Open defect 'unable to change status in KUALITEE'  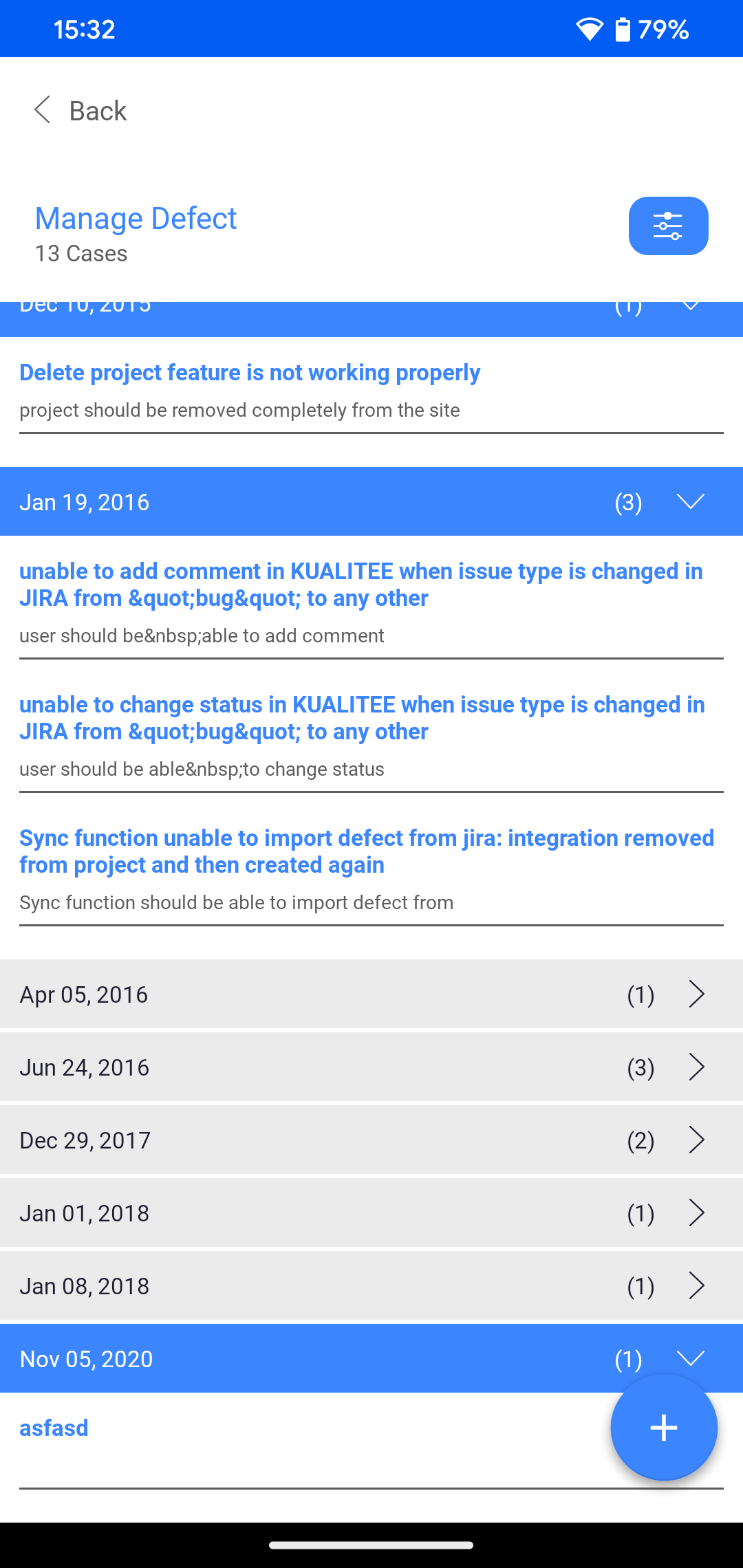point(360,718)
